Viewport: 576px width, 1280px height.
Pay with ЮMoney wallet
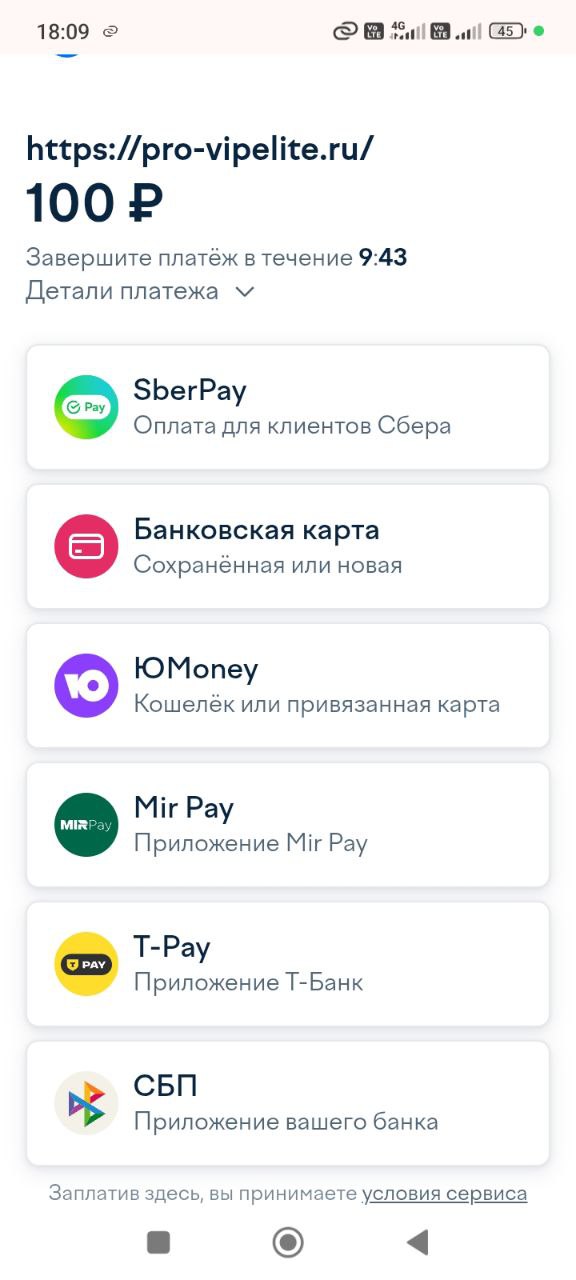click(x=288, y=685)
